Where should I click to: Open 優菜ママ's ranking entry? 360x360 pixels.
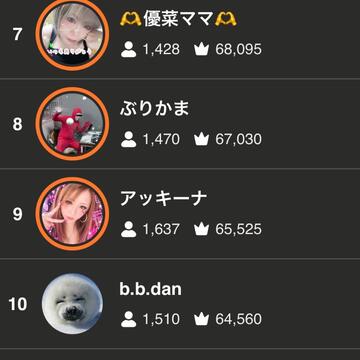tap(180, 39)
